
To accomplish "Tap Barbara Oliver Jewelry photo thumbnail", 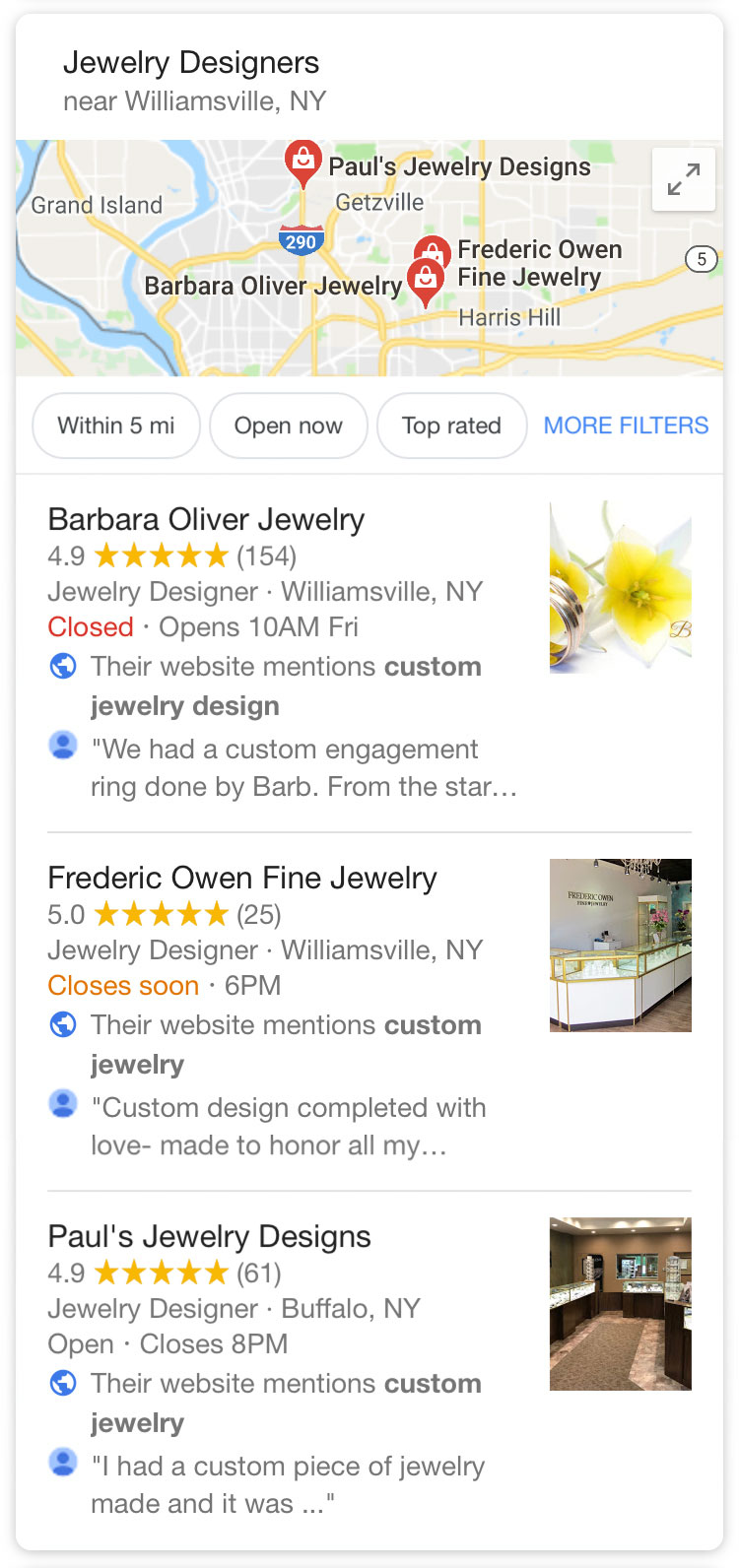I will tap(621, 587).
